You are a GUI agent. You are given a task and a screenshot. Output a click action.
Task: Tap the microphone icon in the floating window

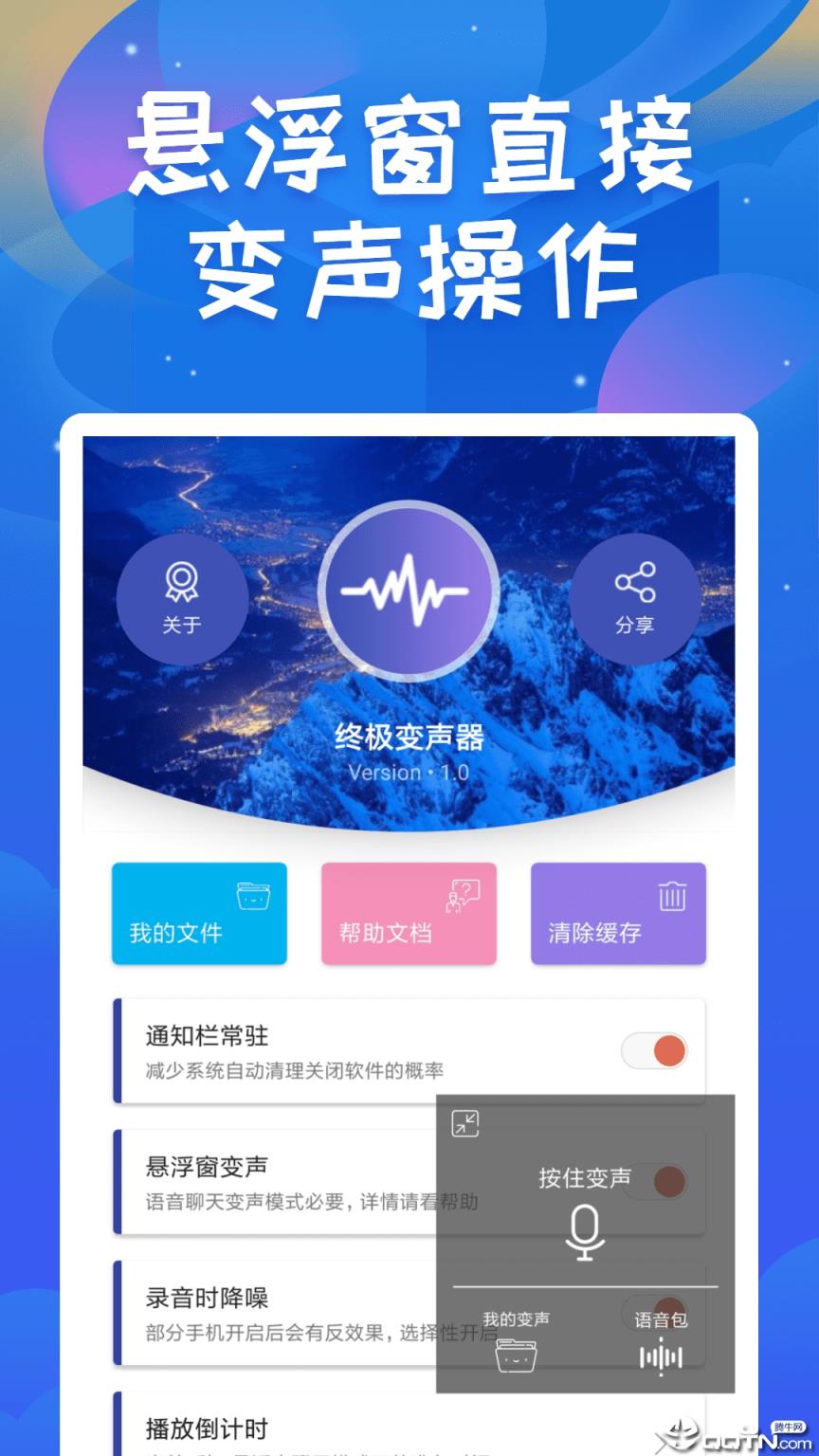(x=586, y=1230)
